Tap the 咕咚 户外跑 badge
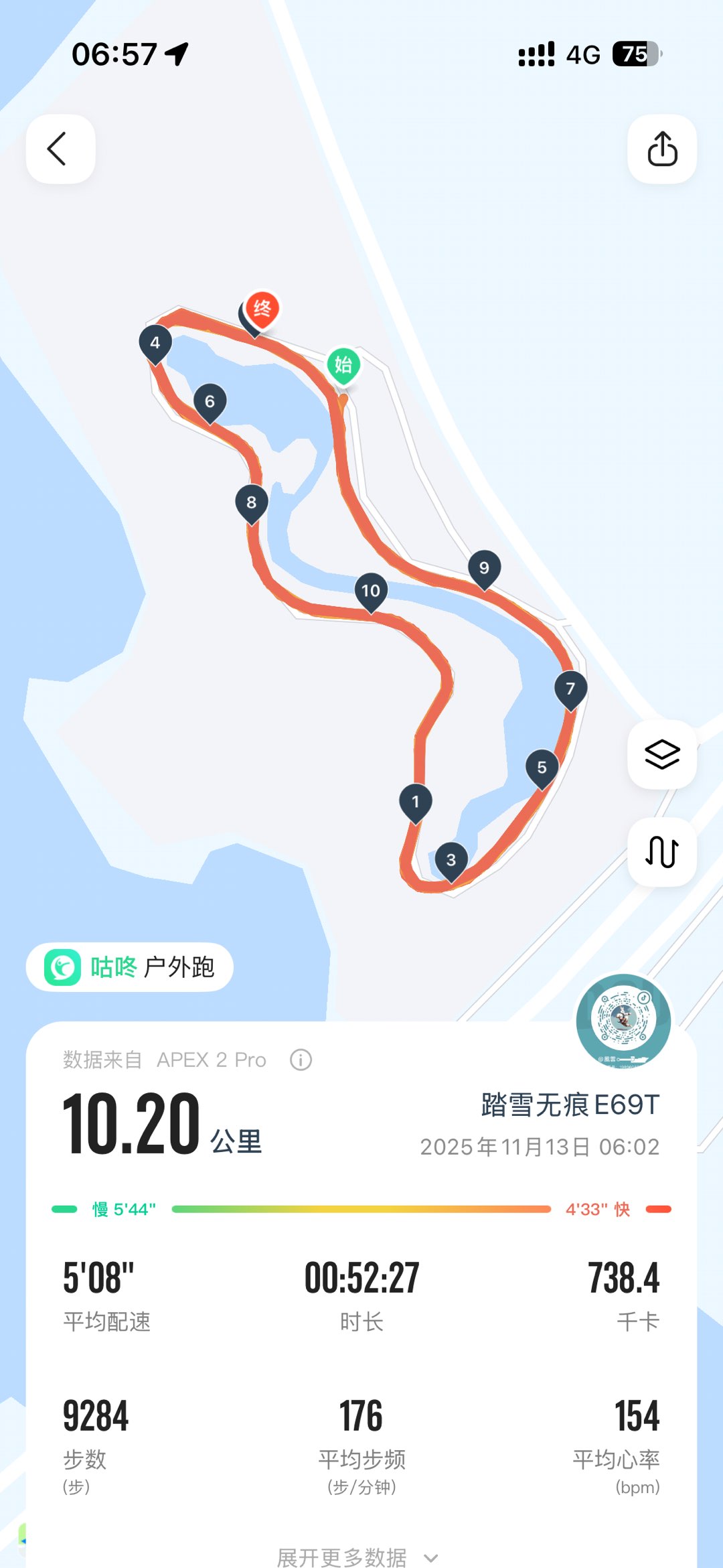Image resolution: width=723 pixels, height=1568 pixels. pyautogui.click(x=130, y=967)
